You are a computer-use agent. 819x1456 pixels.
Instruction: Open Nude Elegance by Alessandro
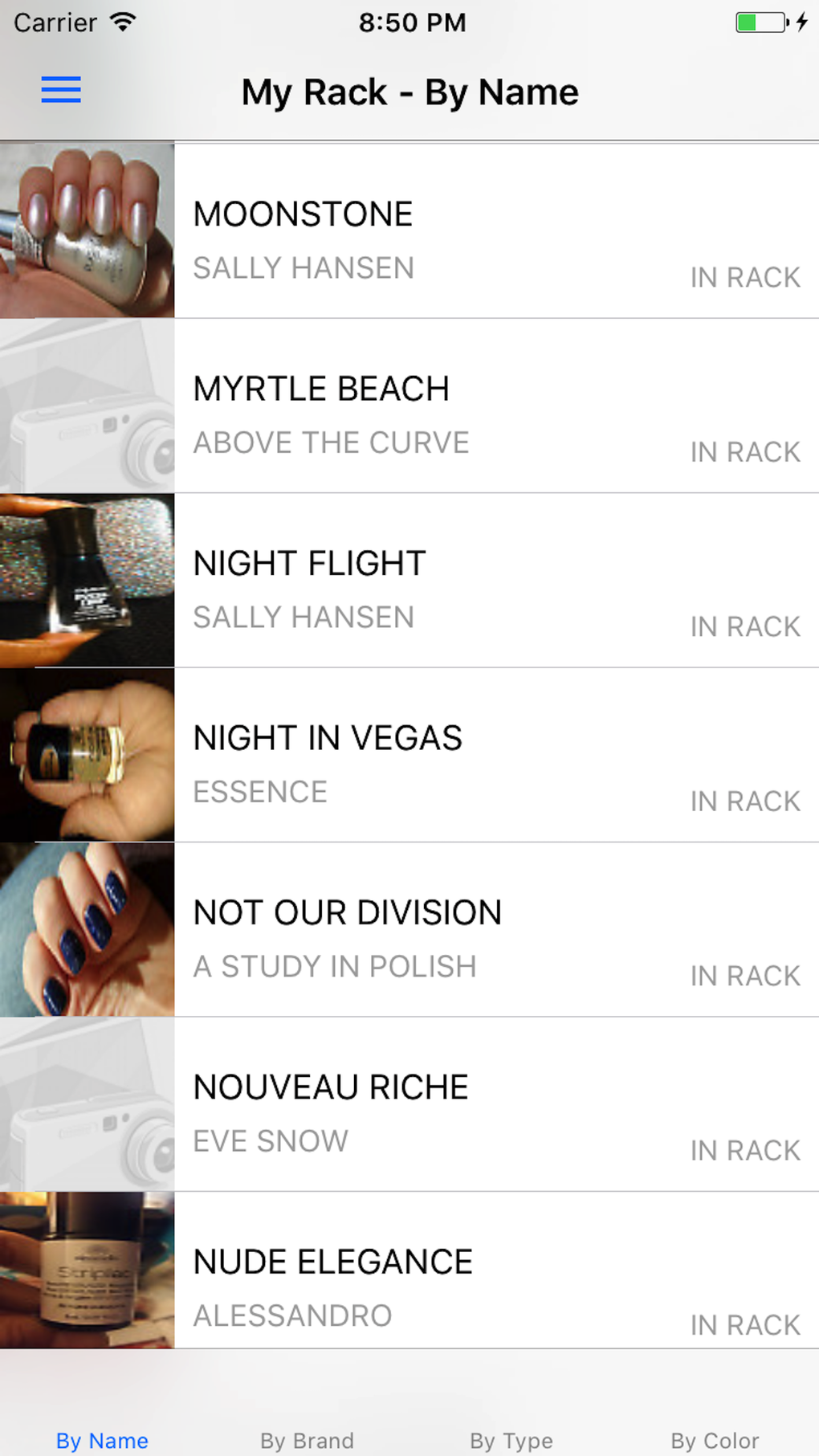[x=409, y=1277]
